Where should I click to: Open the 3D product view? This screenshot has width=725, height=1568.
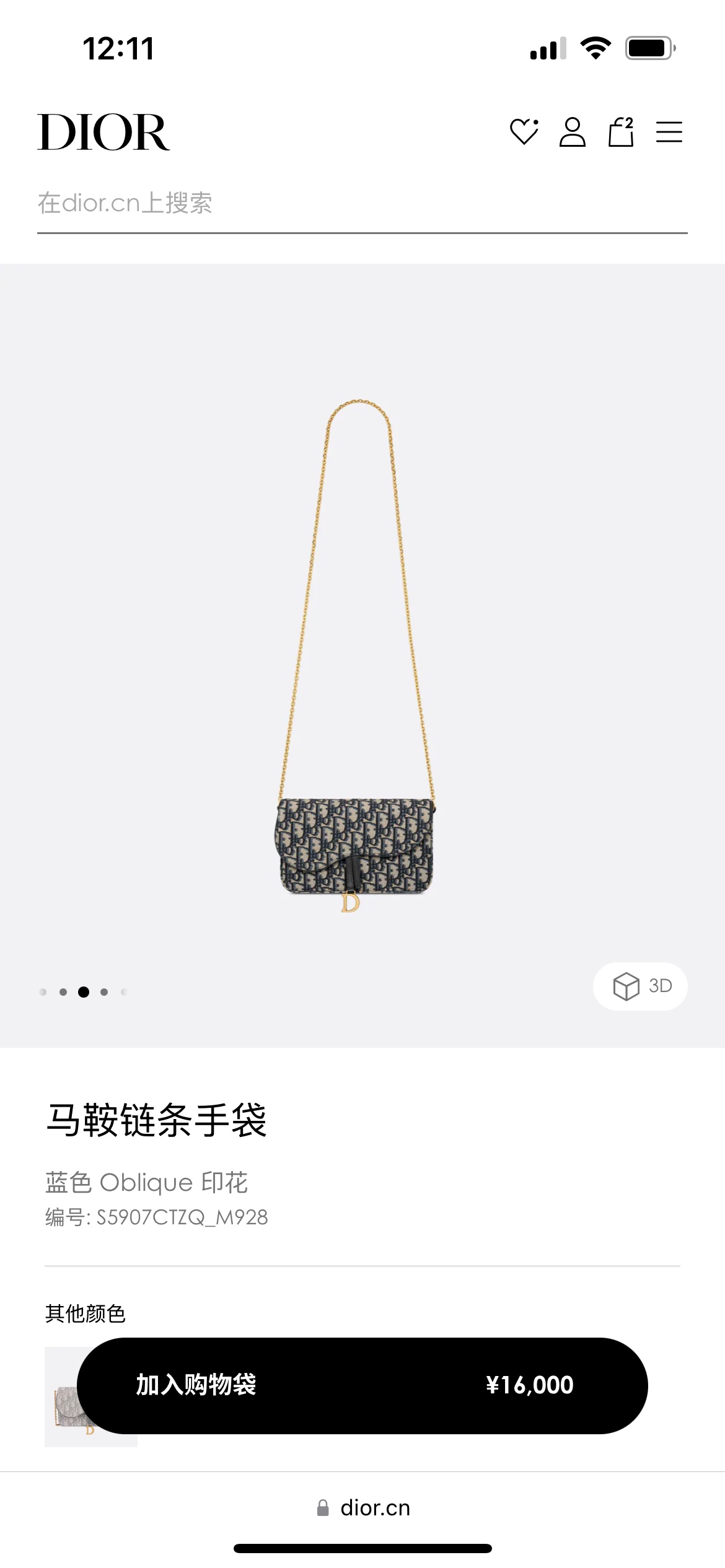click(640, 986)
